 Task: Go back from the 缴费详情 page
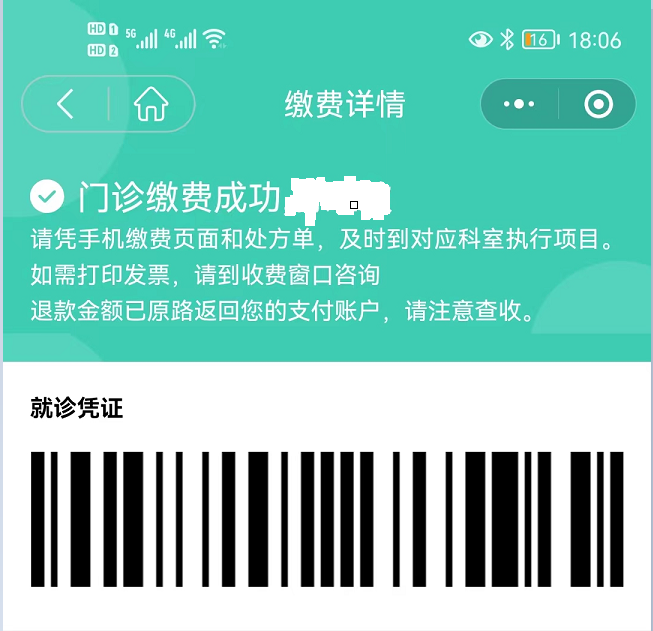65,104
